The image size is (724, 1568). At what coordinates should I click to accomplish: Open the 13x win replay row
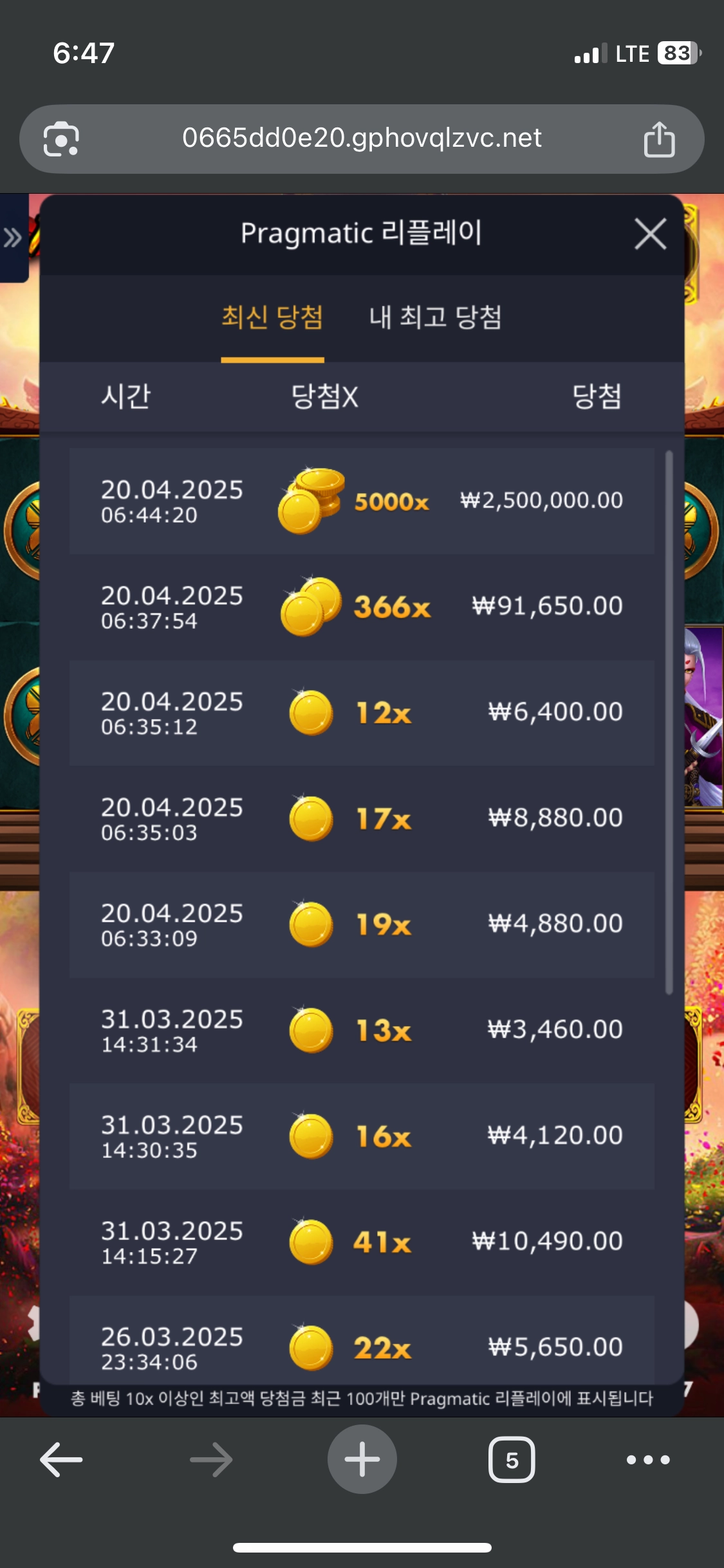pyautogui.click(x=362, y=1030)
